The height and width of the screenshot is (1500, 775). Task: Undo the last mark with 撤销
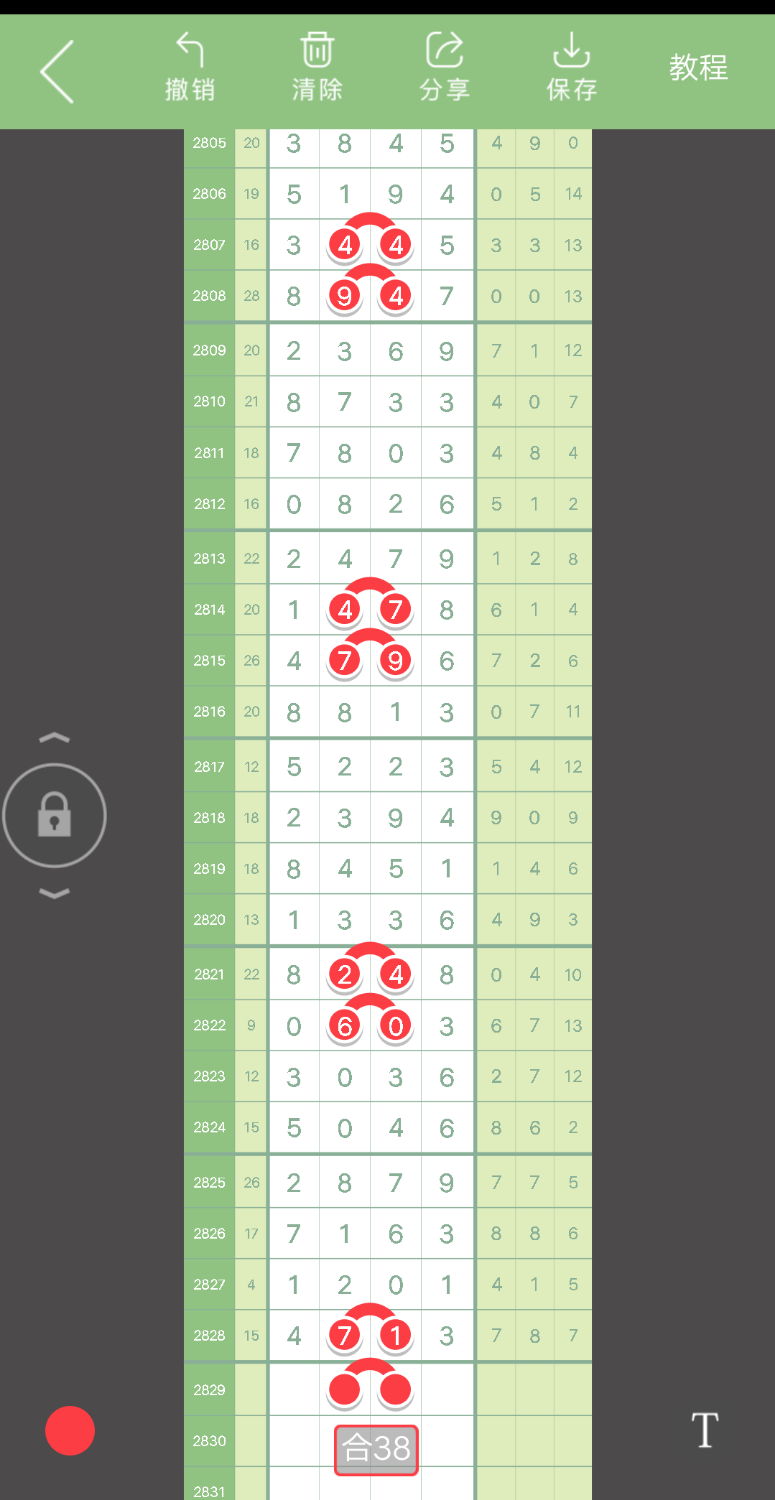point(190,68)
